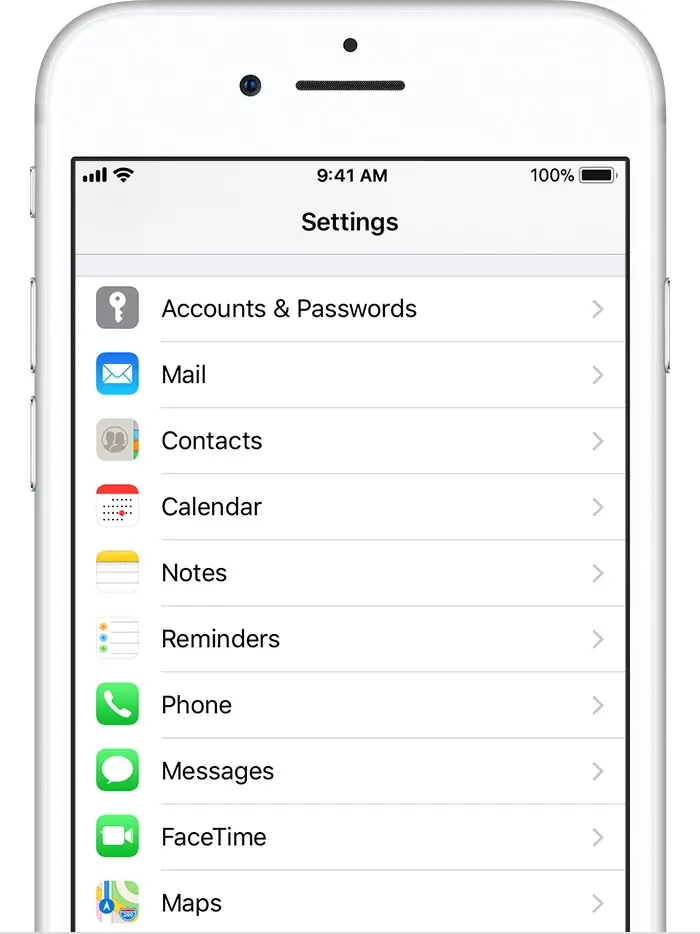Screen dimensions: 700x934
Task: Open Messages settings
Action: pos(350,771)
